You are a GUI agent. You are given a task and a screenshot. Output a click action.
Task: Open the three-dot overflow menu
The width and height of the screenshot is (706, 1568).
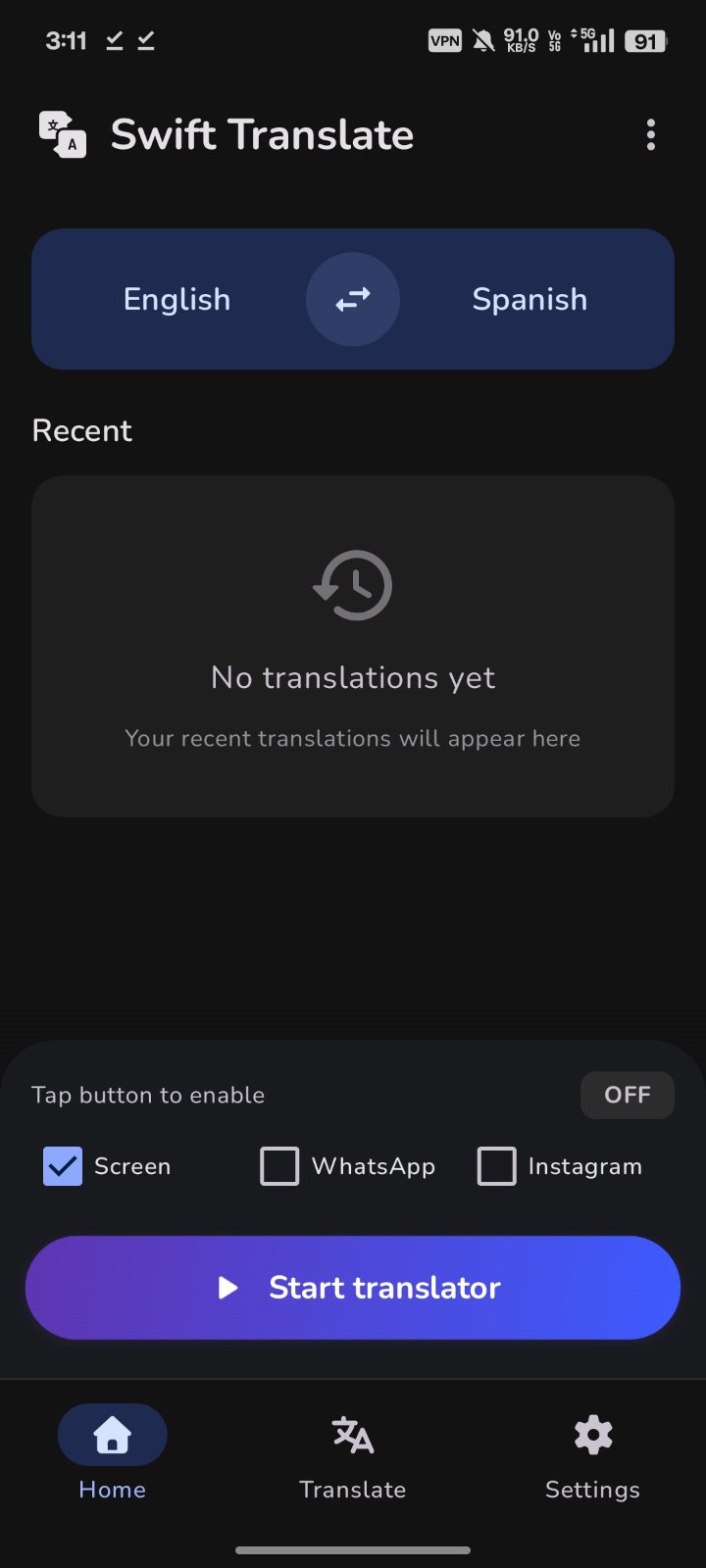[650, 135]
